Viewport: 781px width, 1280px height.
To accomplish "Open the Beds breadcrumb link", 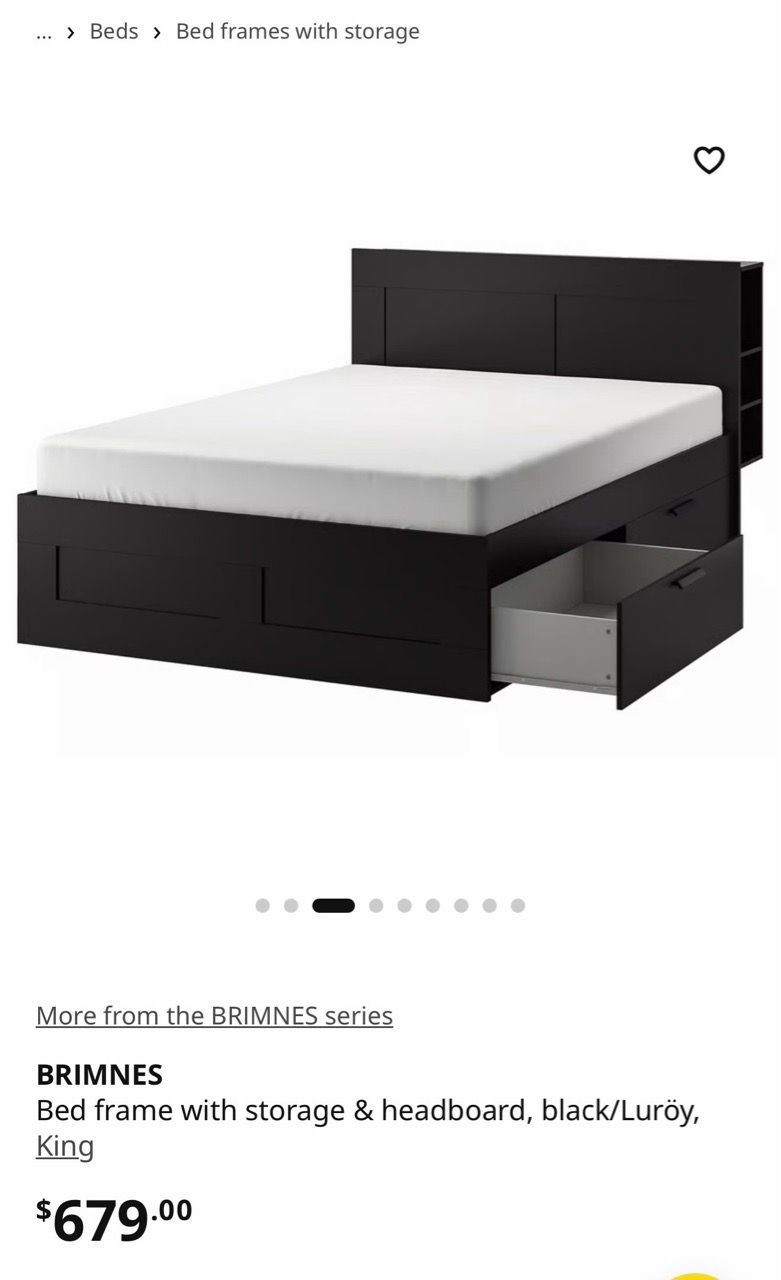I will coord(114,31).
